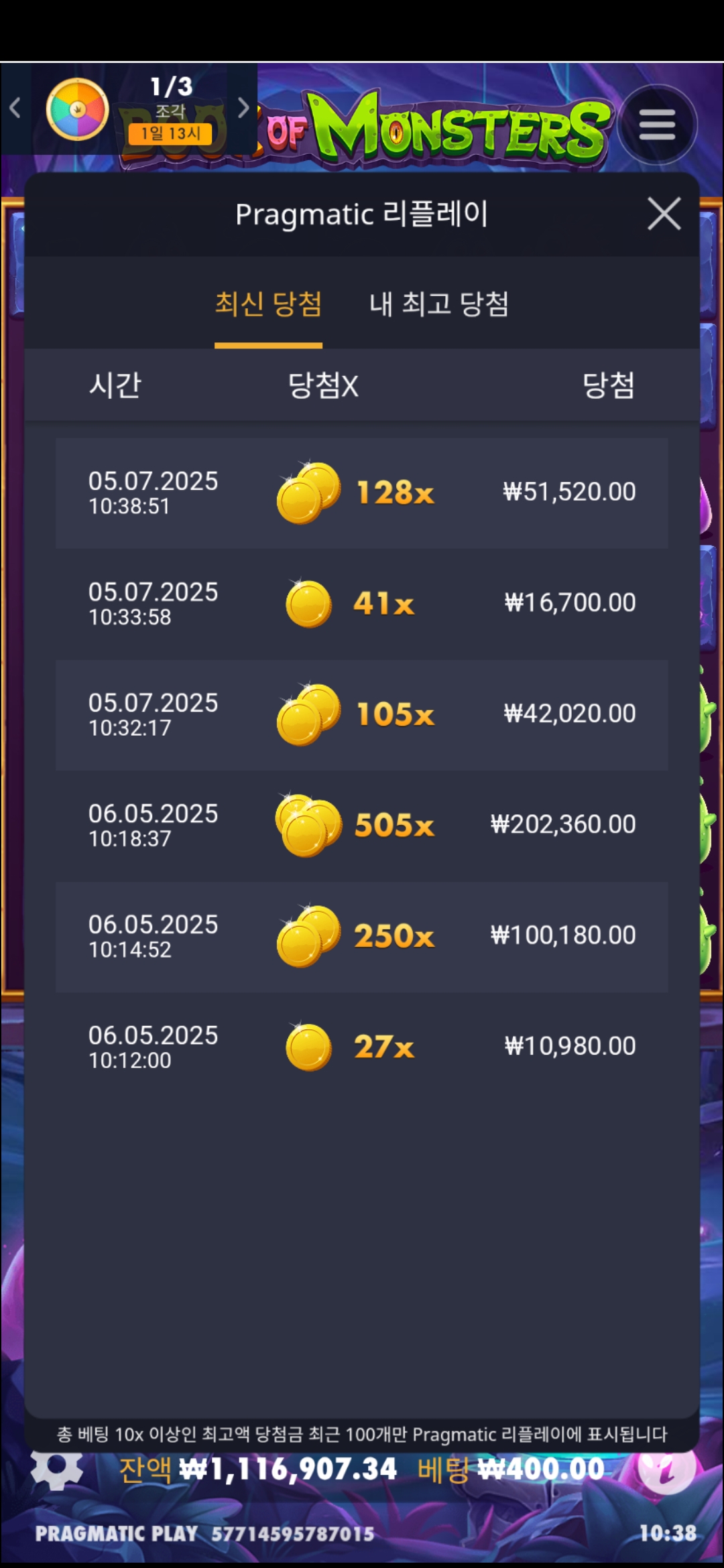
Task: Open the settings gear
Action: (x=57, y=1469)
